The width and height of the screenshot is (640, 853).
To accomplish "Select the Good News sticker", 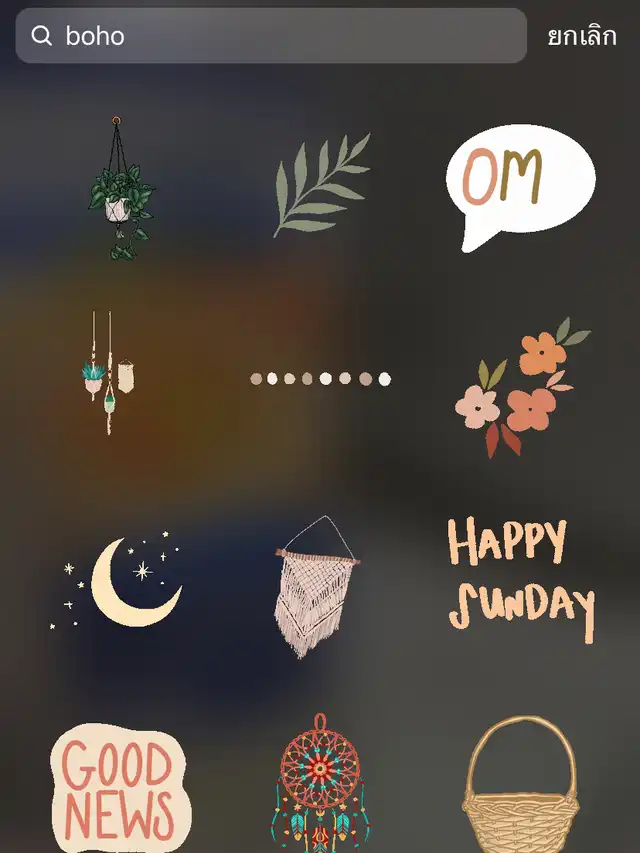I will pyautogui.click(x=120, y=785).
